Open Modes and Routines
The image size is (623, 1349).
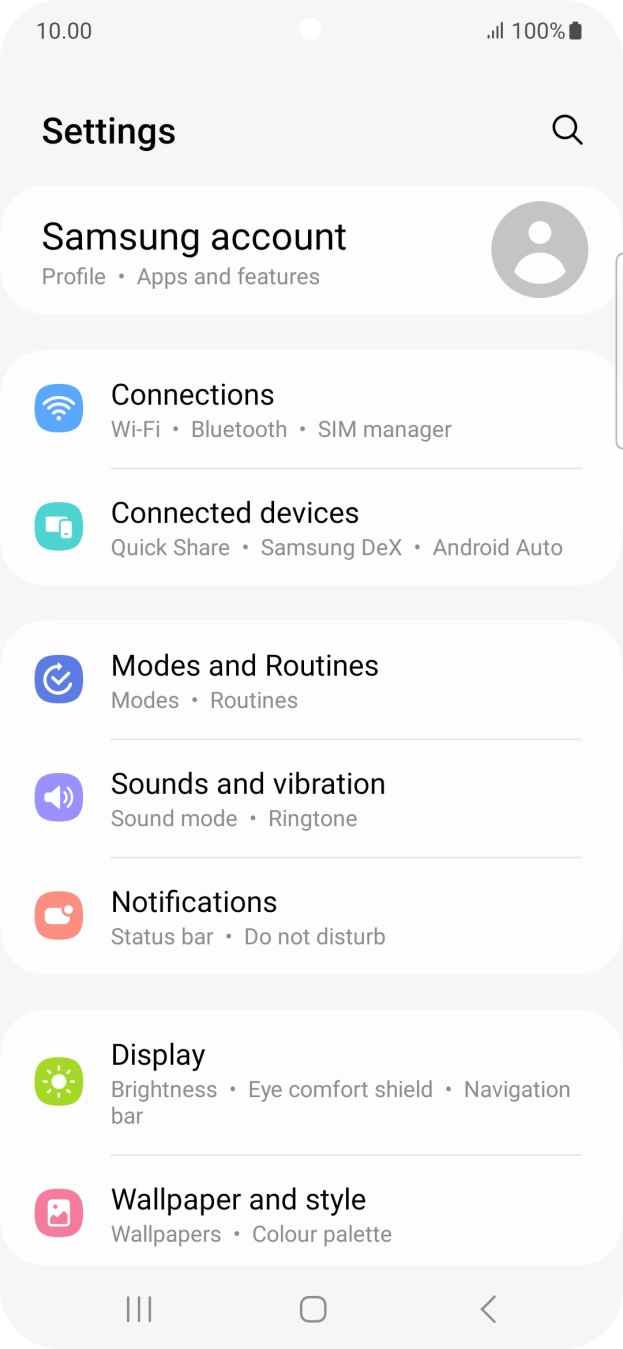click(310, 682)
